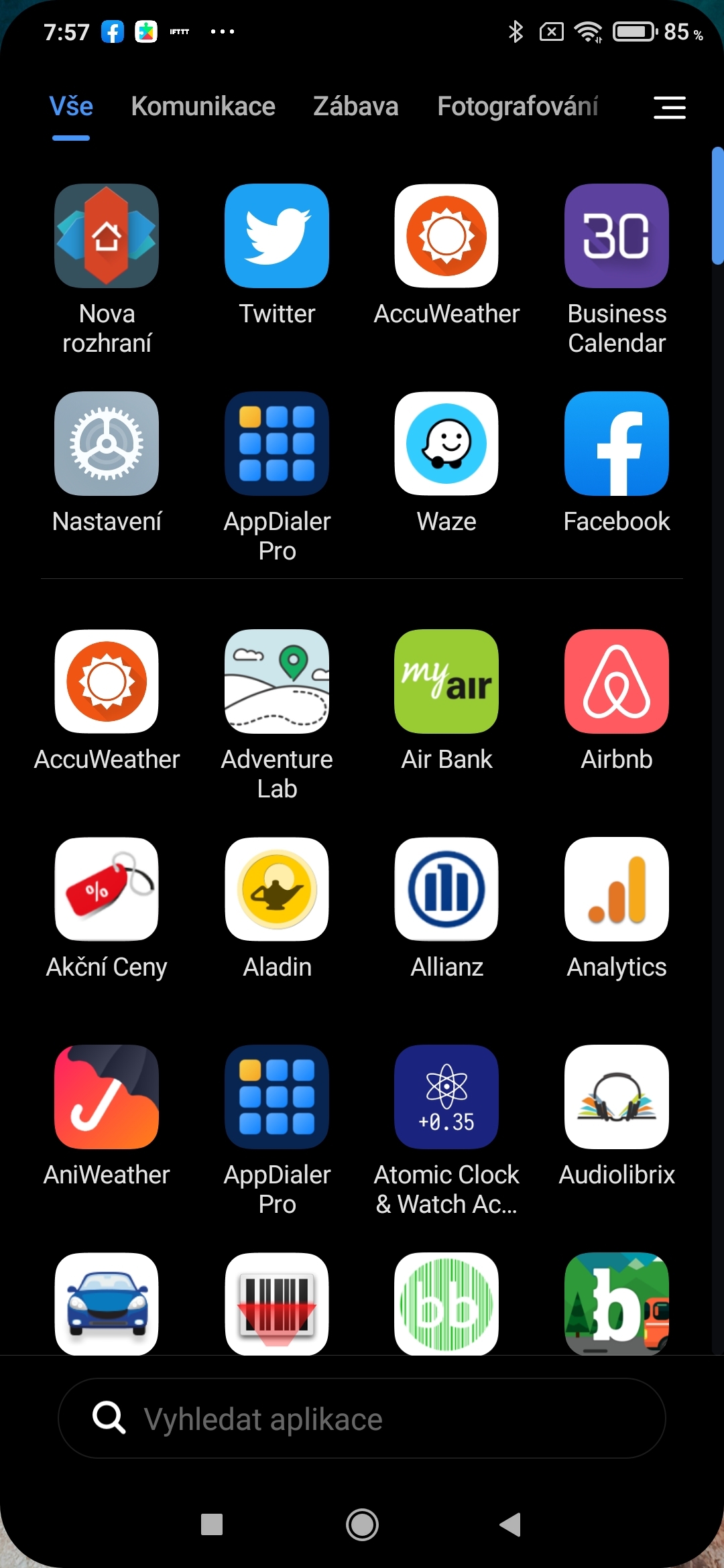Start the Airbnb app

(617, 681)
